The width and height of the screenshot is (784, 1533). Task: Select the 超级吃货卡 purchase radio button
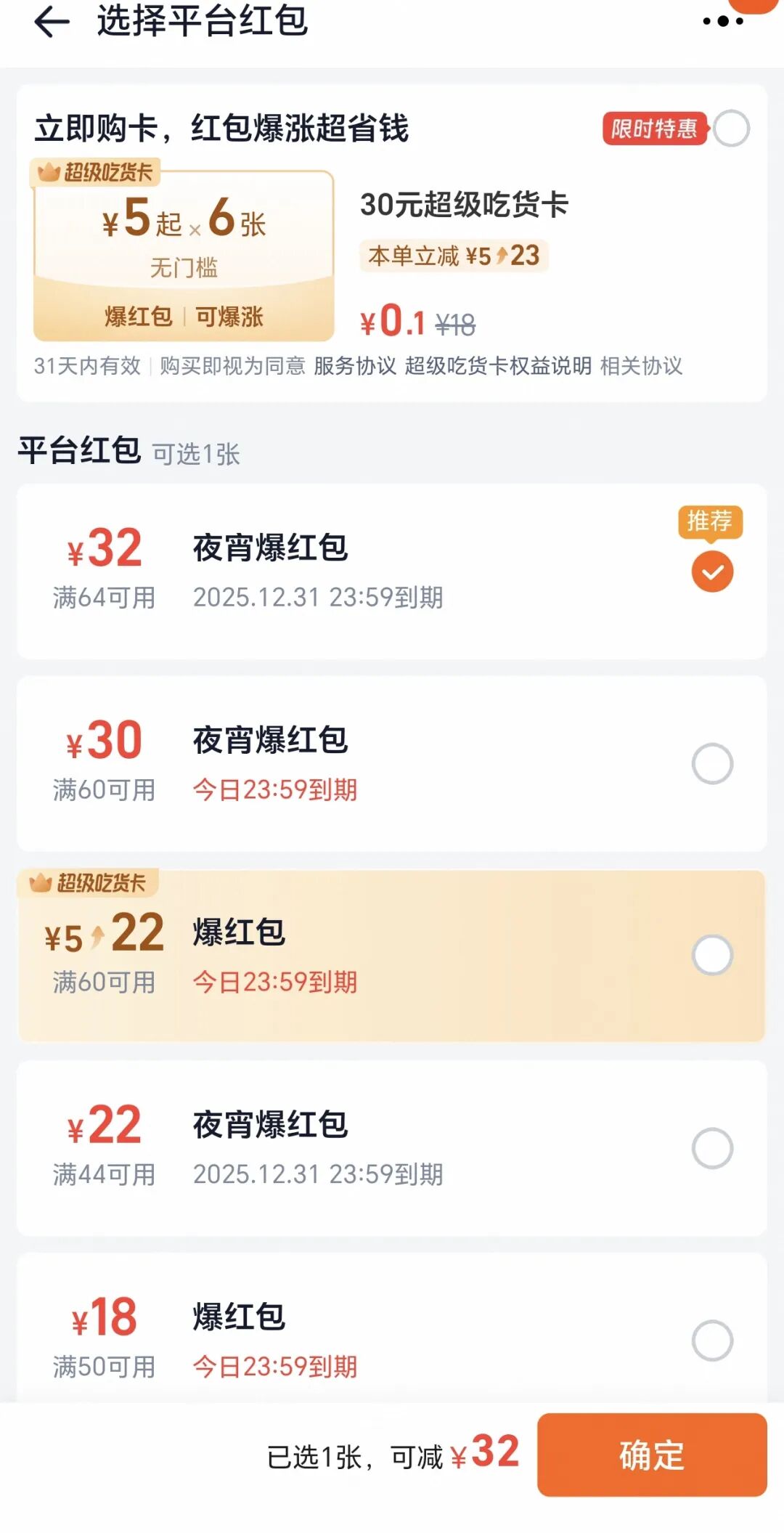pyautogui.click(x=731, y=129)
